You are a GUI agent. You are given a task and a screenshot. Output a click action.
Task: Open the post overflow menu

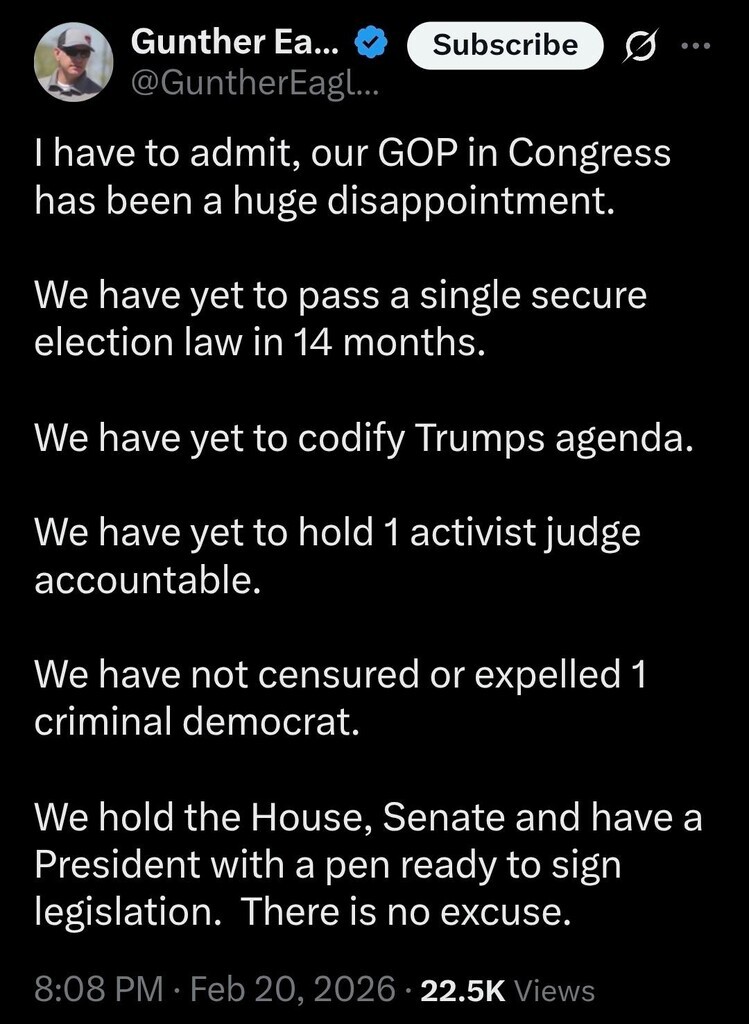pos(692,45)
